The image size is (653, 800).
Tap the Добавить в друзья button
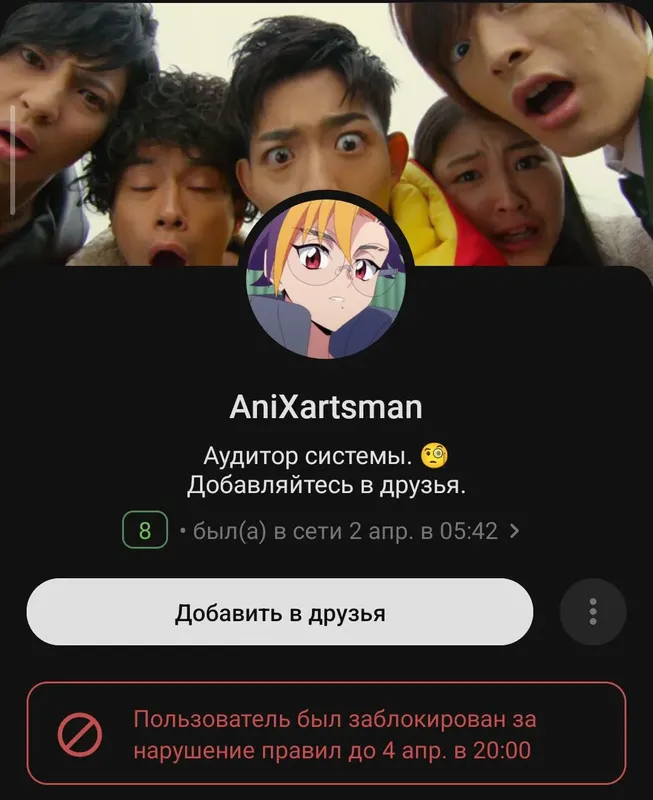tap(279, 612)
